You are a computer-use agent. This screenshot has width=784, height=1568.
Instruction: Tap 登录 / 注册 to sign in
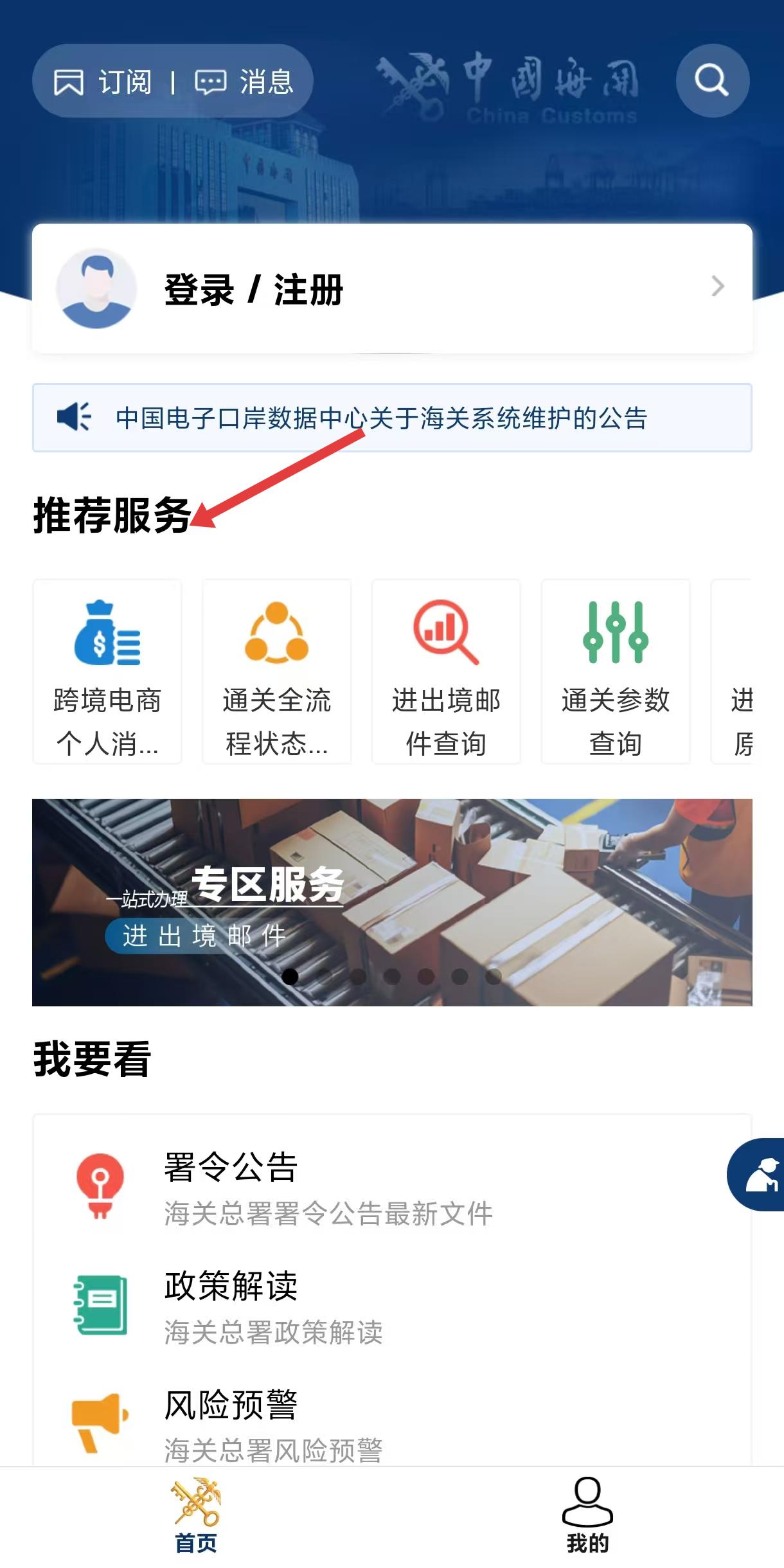point(254,290)
